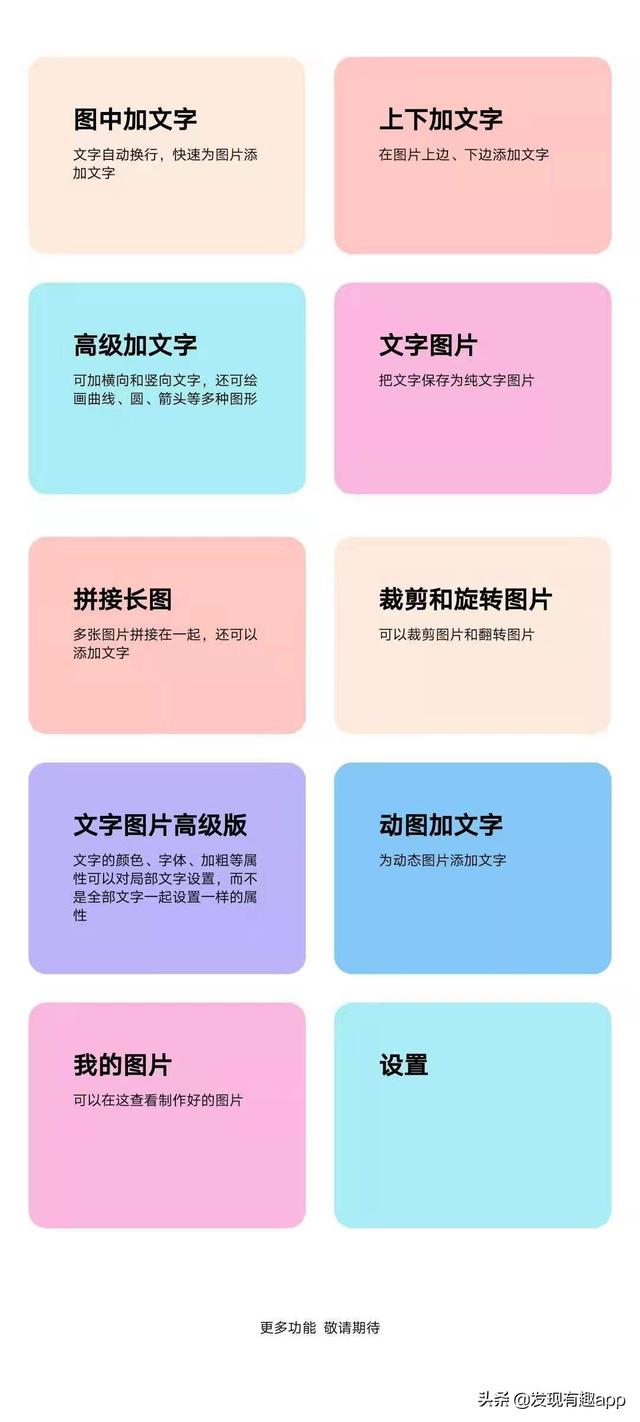Launch the 拼接长图 feature
640x1422 pixels.
coord(167,635)
